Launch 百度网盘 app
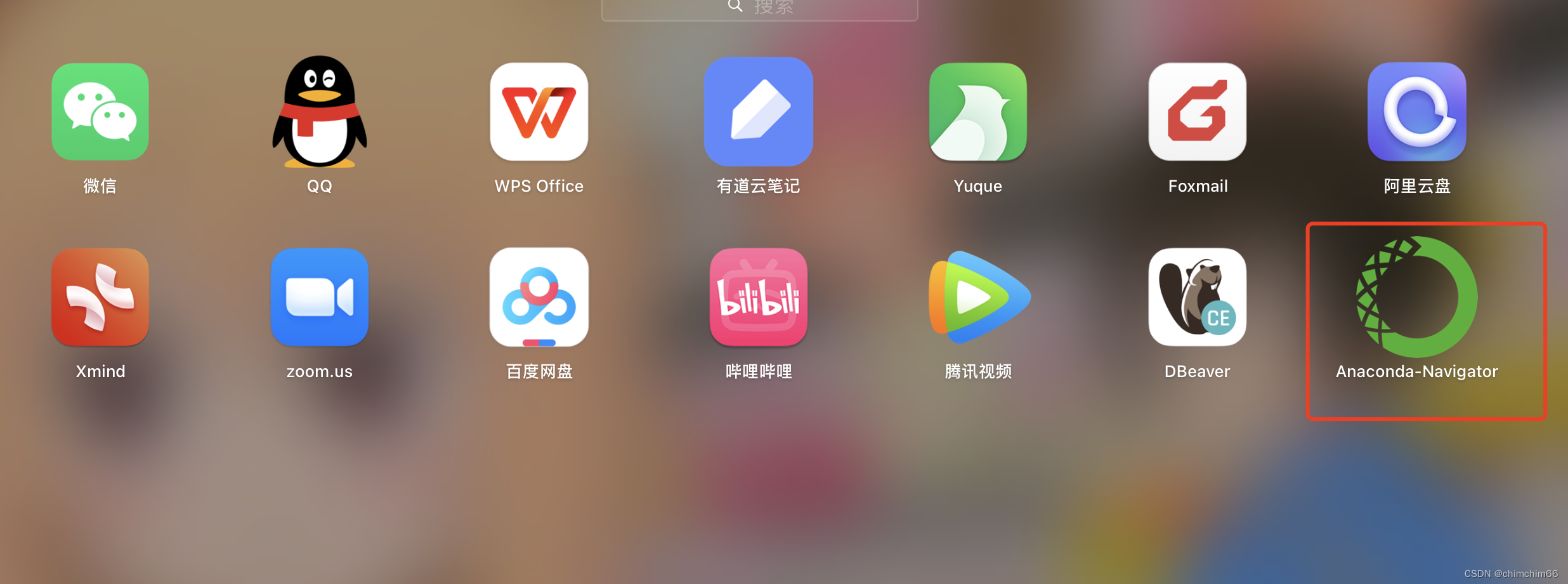 coord(539,298)
